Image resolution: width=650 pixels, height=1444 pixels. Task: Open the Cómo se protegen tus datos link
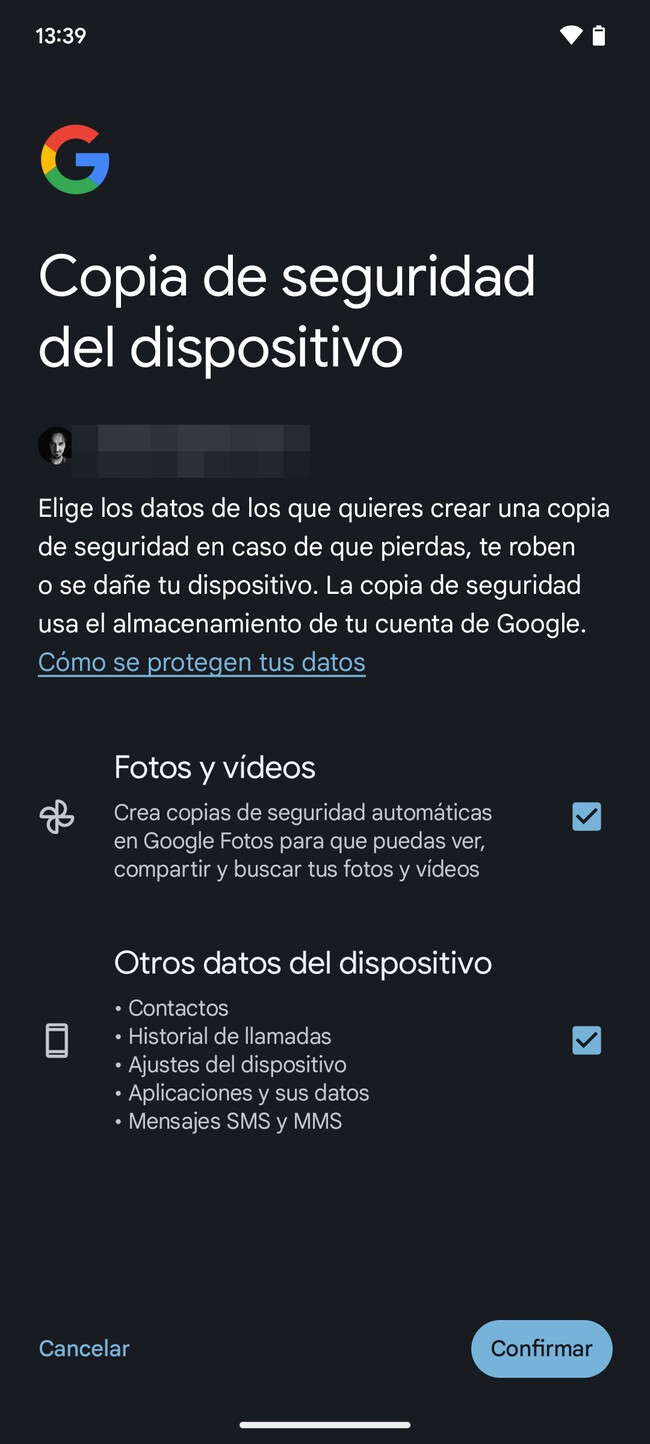click(x=202, y=662)
